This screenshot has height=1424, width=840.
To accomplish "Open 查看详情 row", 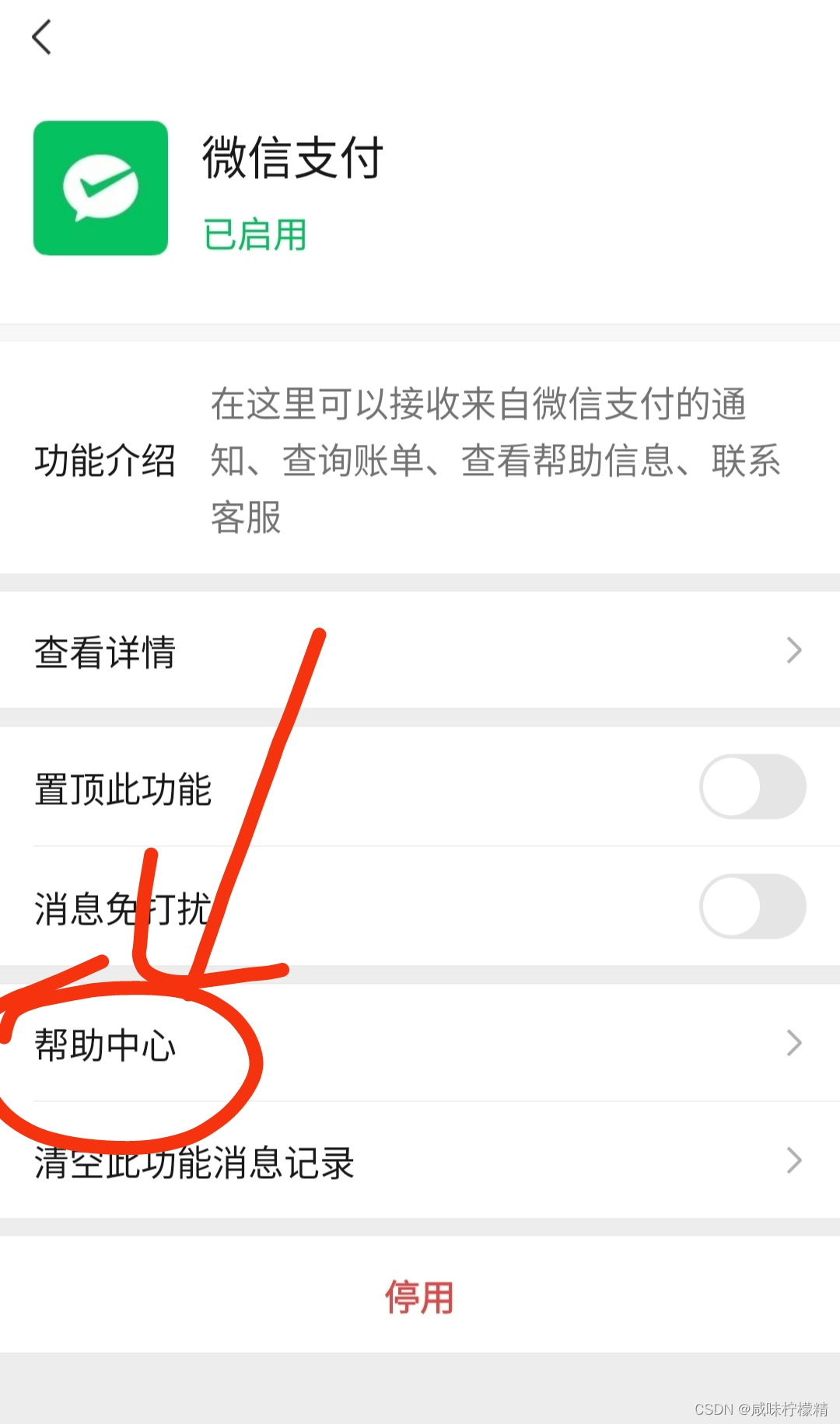I will tap(420, 651).
